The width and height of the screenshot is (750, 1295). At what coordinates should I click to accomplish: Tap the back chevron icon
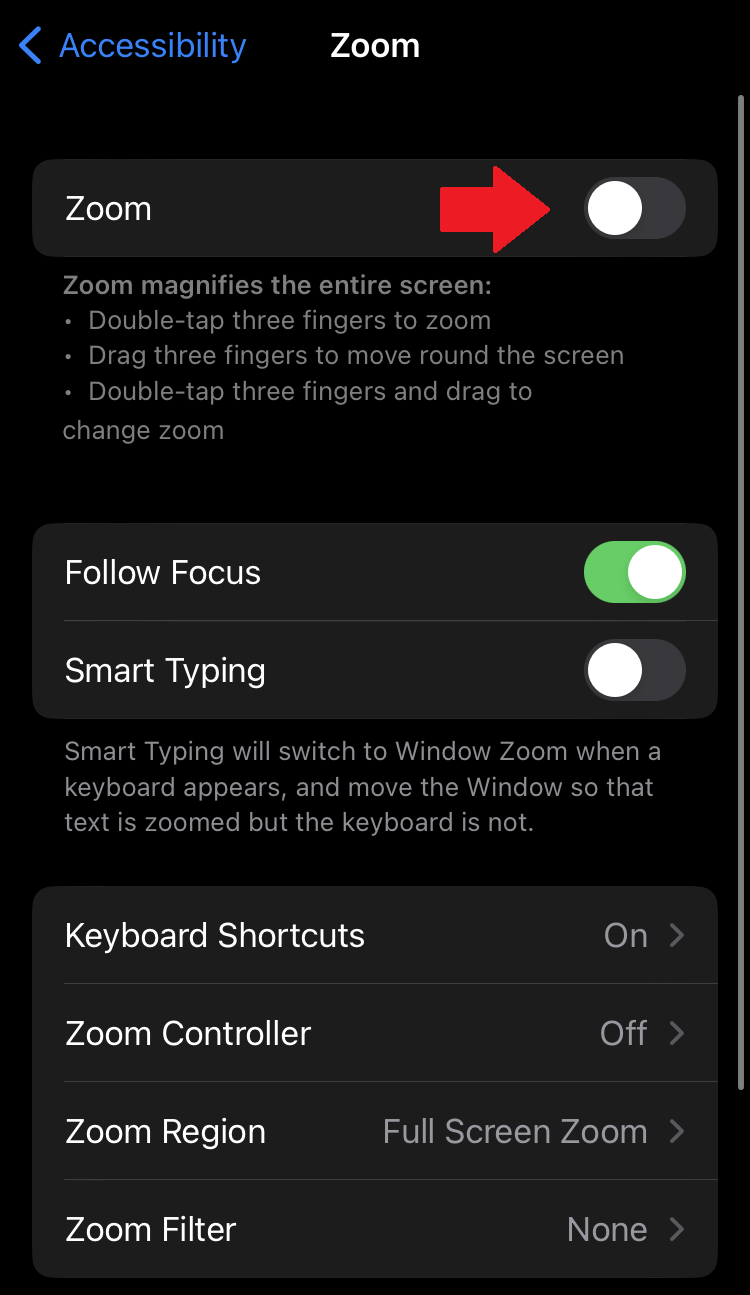[x=29, y=45]
